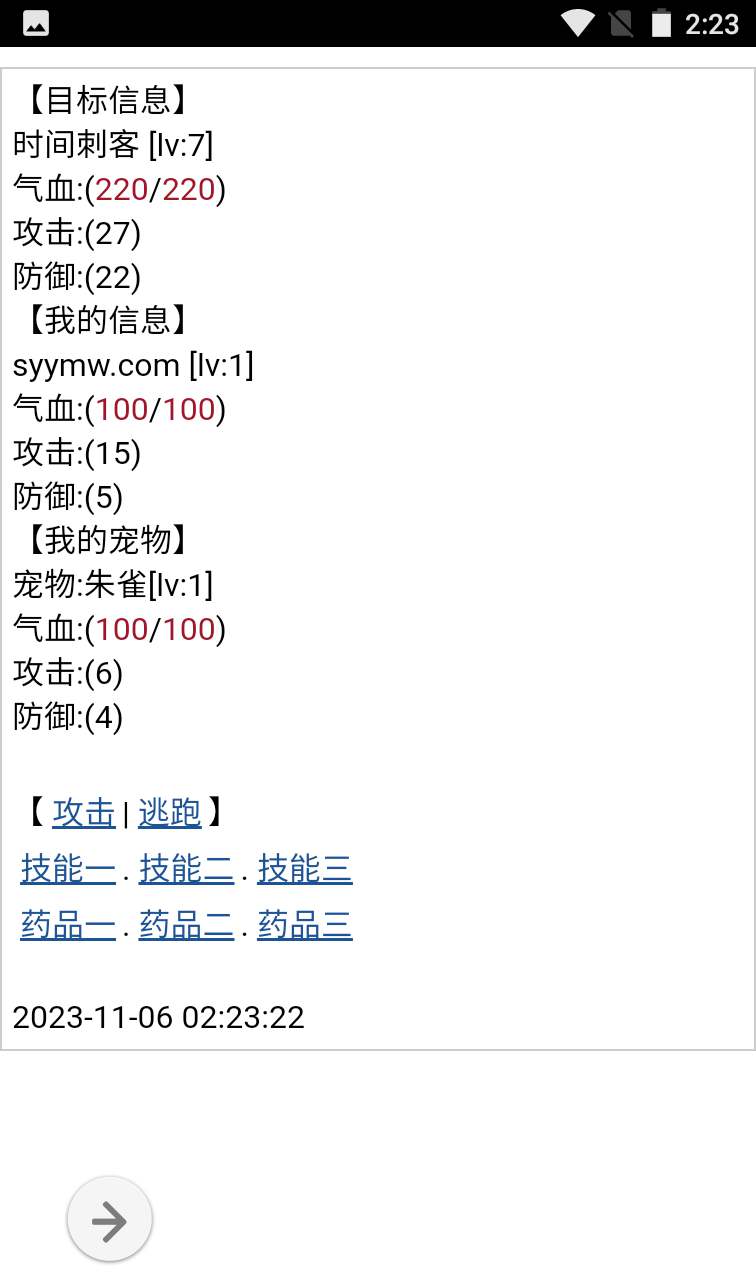
Task: Use 技能一 skill link
Action: point(68,869)
